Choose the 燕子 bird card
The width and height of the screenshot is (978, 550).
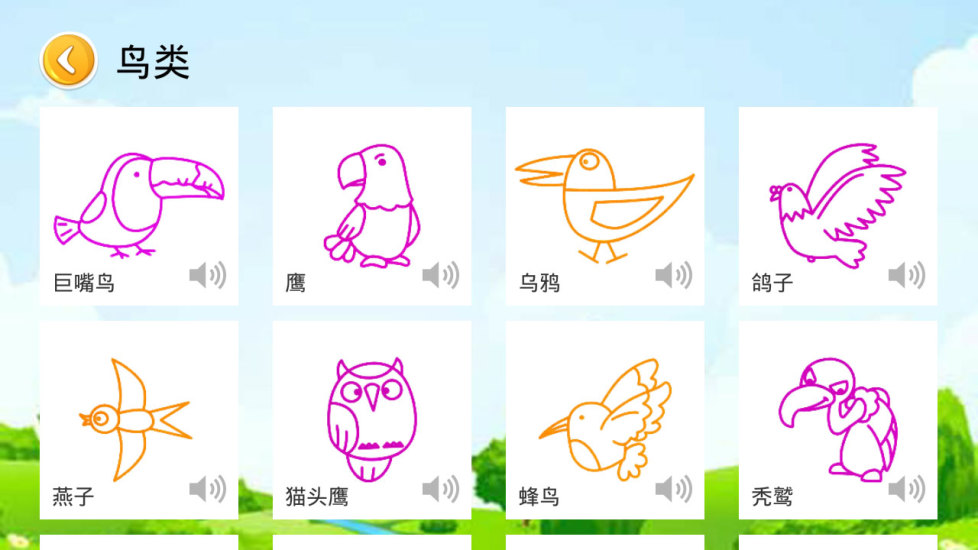click(x=138, y=415)
